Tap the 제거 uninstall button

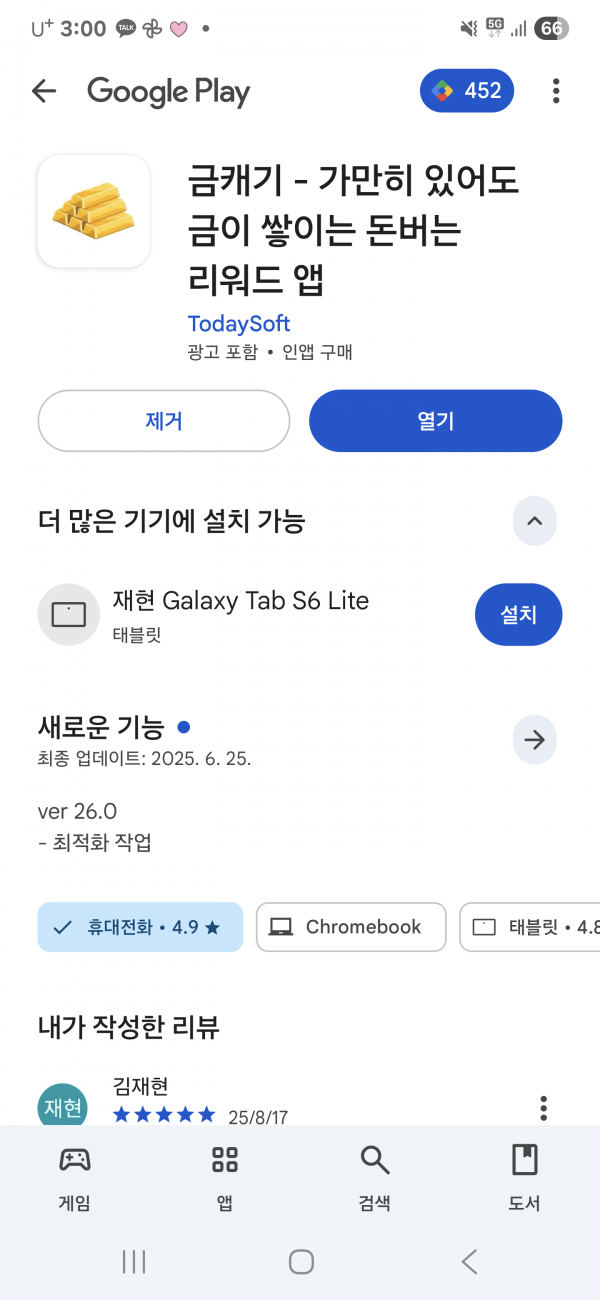(164, 421)
